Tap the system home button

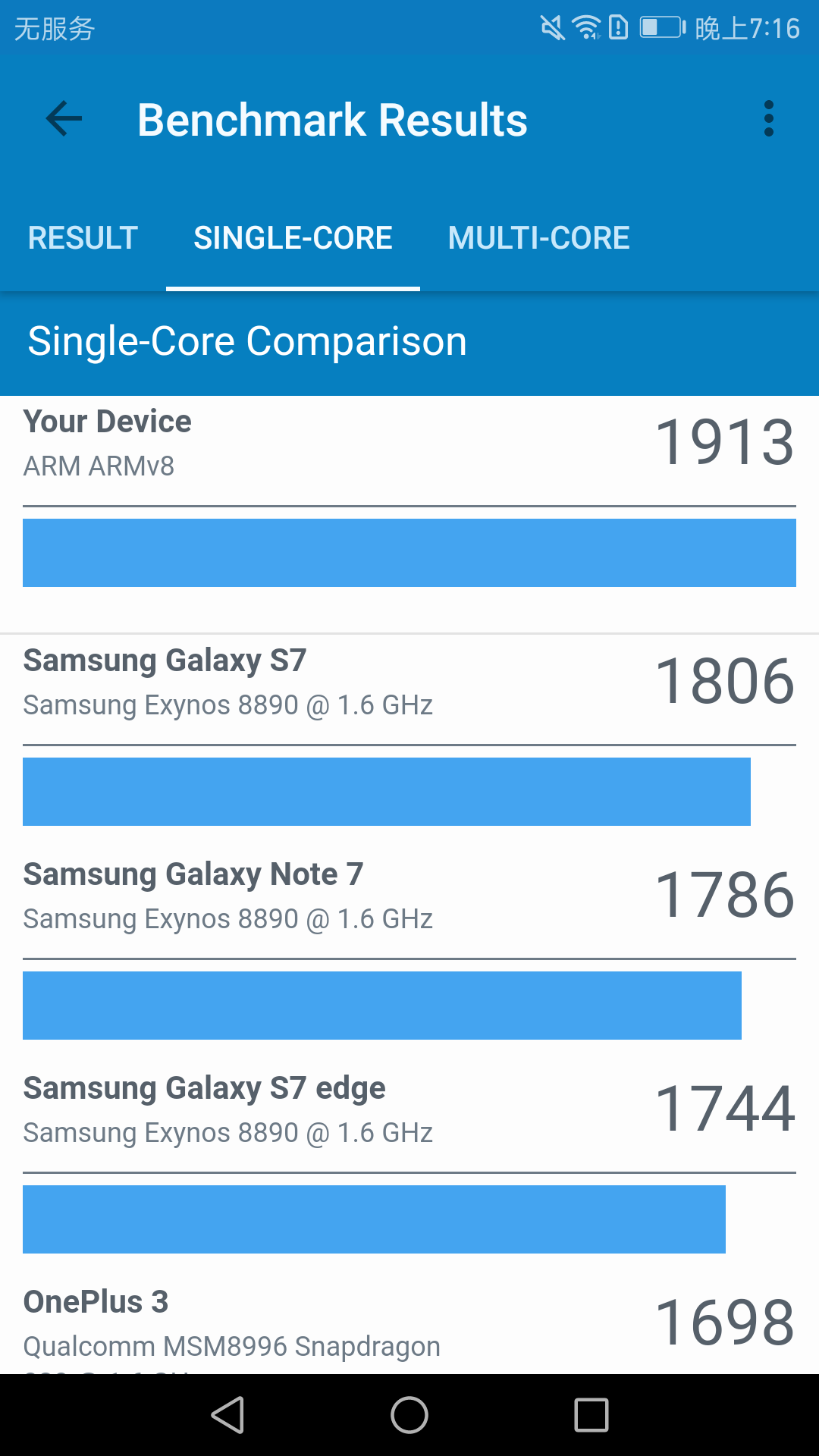[x=409, y=1415]
